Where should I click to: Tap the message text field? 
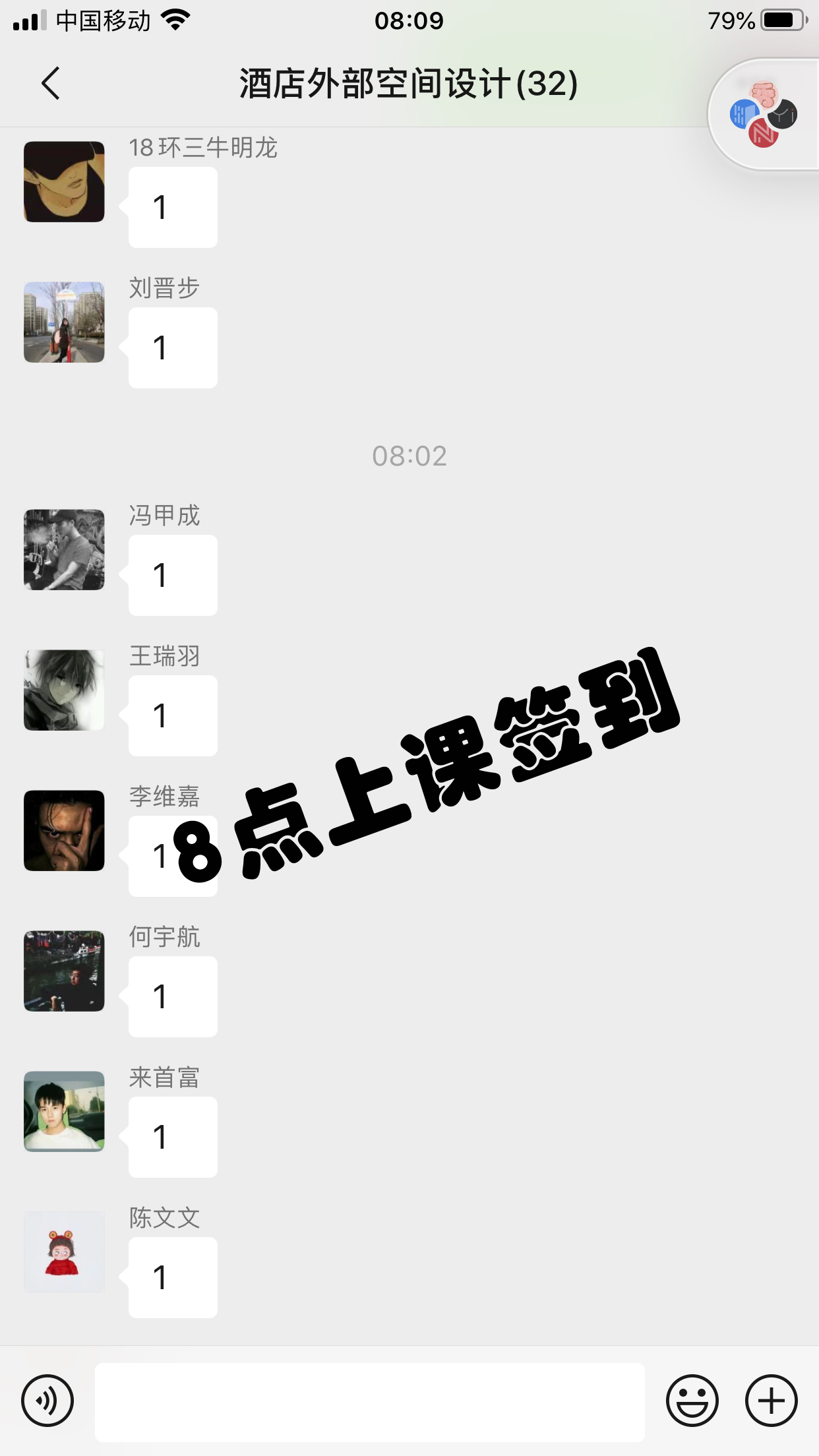click(x=369, y=1402)
